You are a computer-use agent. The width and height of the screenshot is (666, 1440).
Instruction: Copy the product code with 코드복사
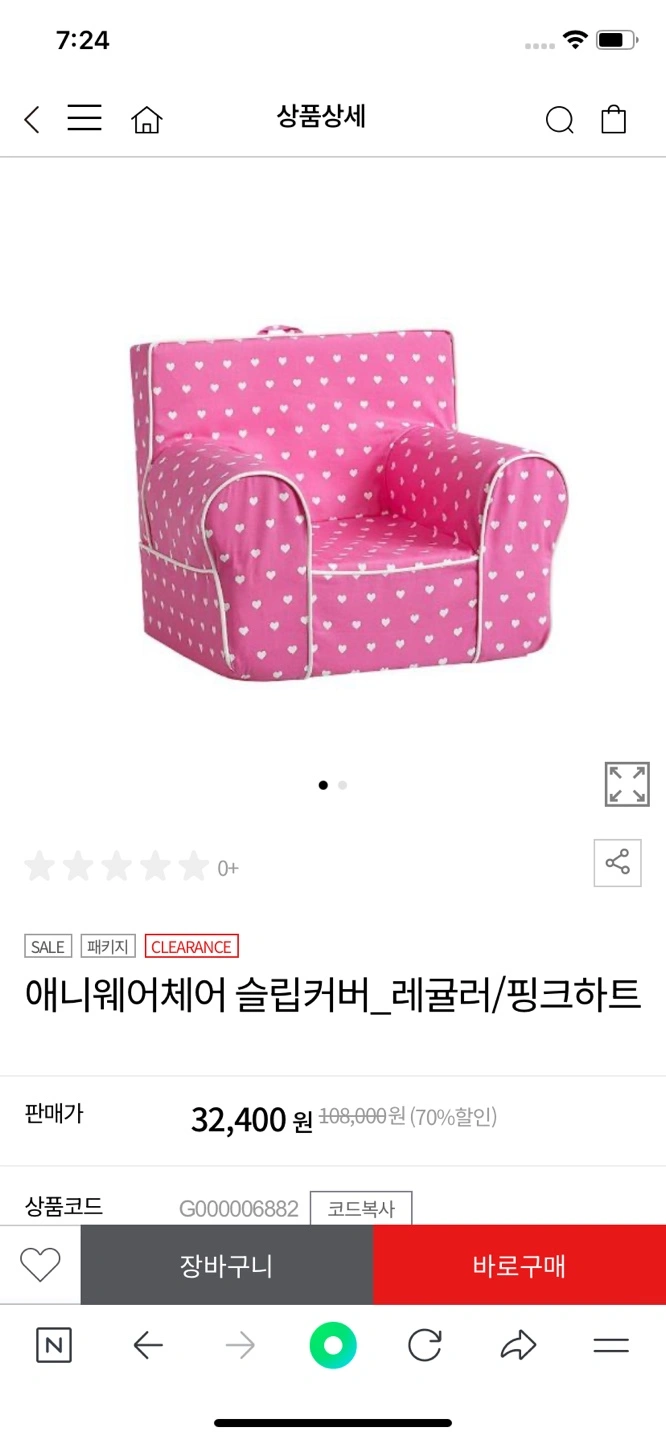click(x=361, y=1208)
